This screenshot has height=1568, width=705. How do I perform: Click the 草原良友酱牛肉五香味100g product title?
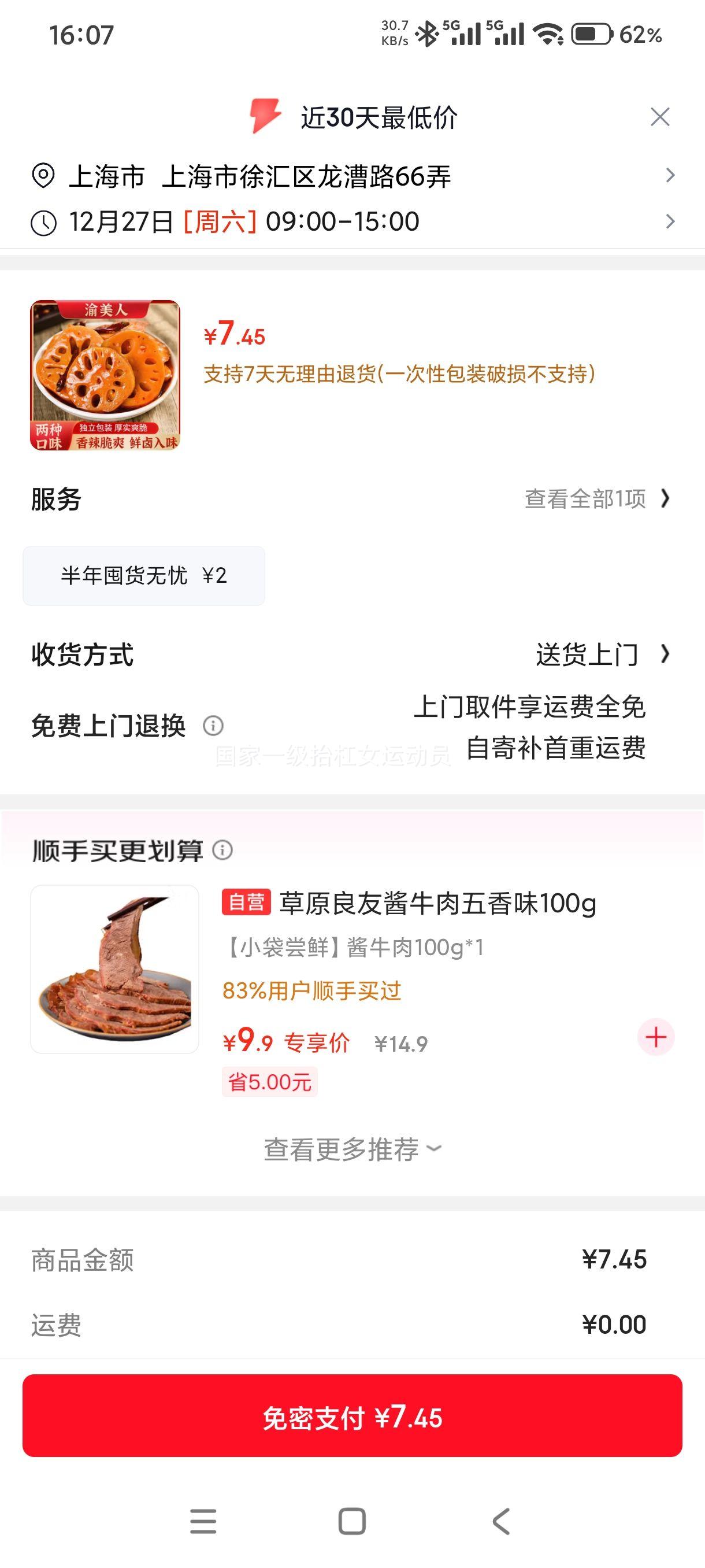(439, 907)
